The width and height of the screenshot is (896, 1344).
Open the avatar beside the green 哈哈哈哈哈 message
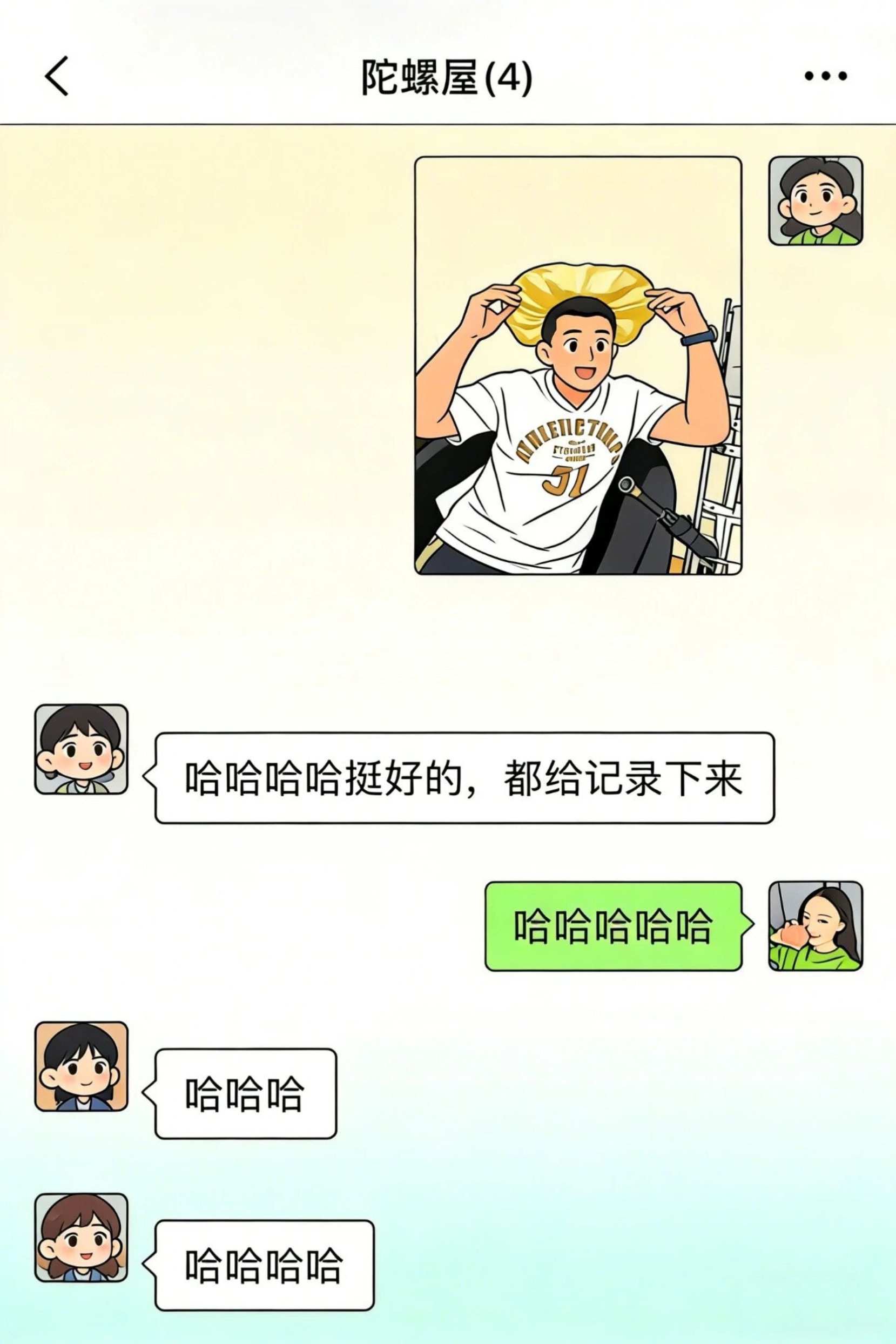(815, 926)
